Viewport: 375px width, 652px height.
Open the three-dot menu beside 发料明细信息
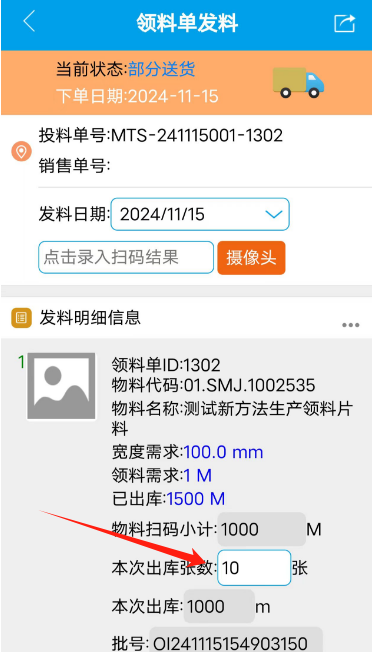350,325
